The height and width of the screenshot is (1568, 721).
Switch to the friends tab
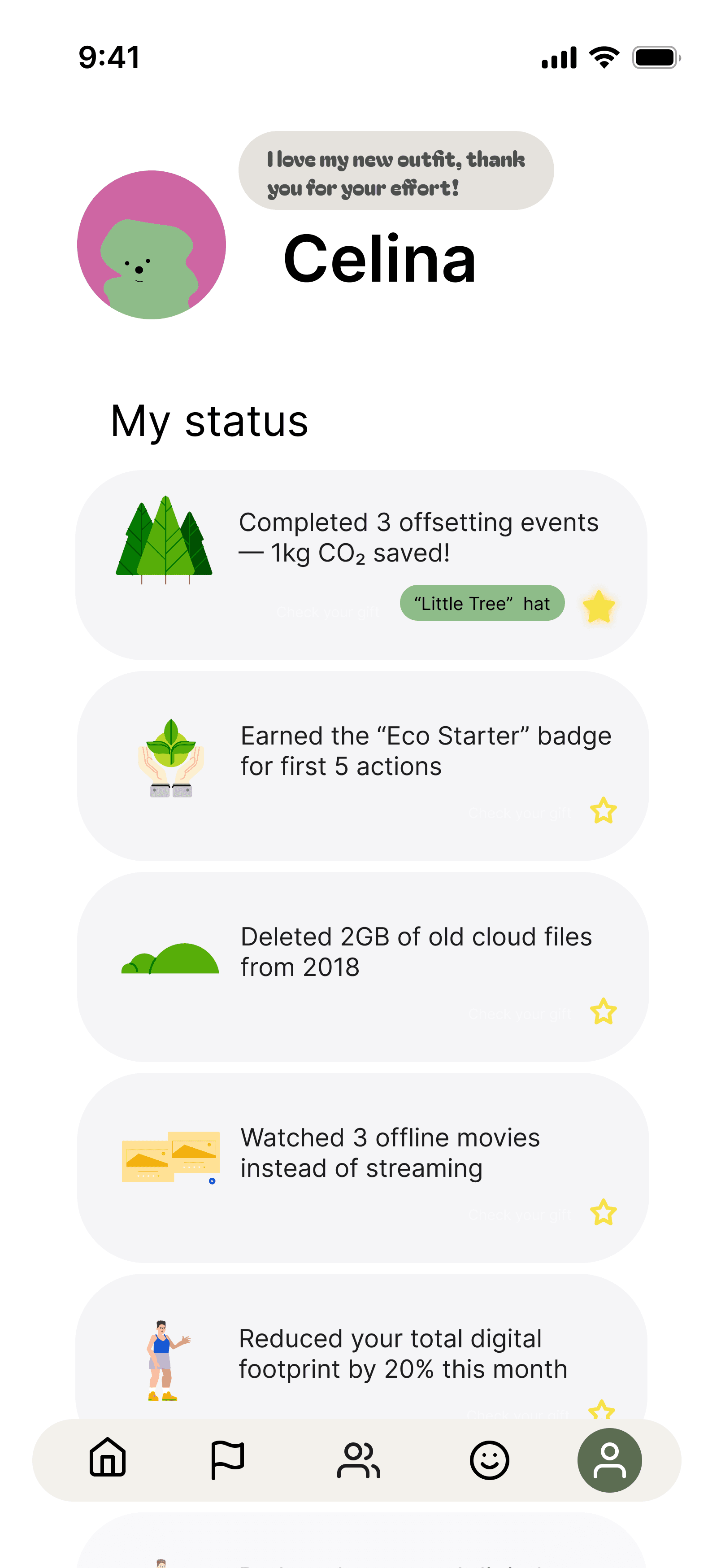click(358, 1459)
